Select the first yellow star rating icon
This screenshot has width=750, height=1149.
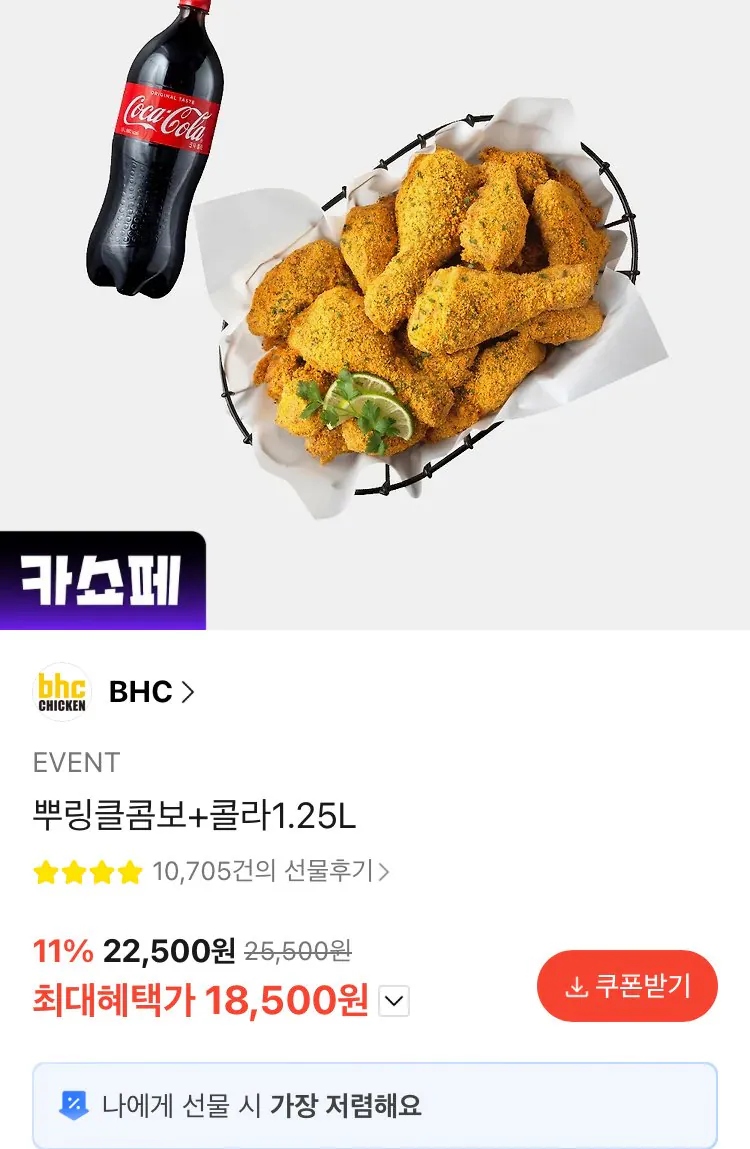click(45, 870)
